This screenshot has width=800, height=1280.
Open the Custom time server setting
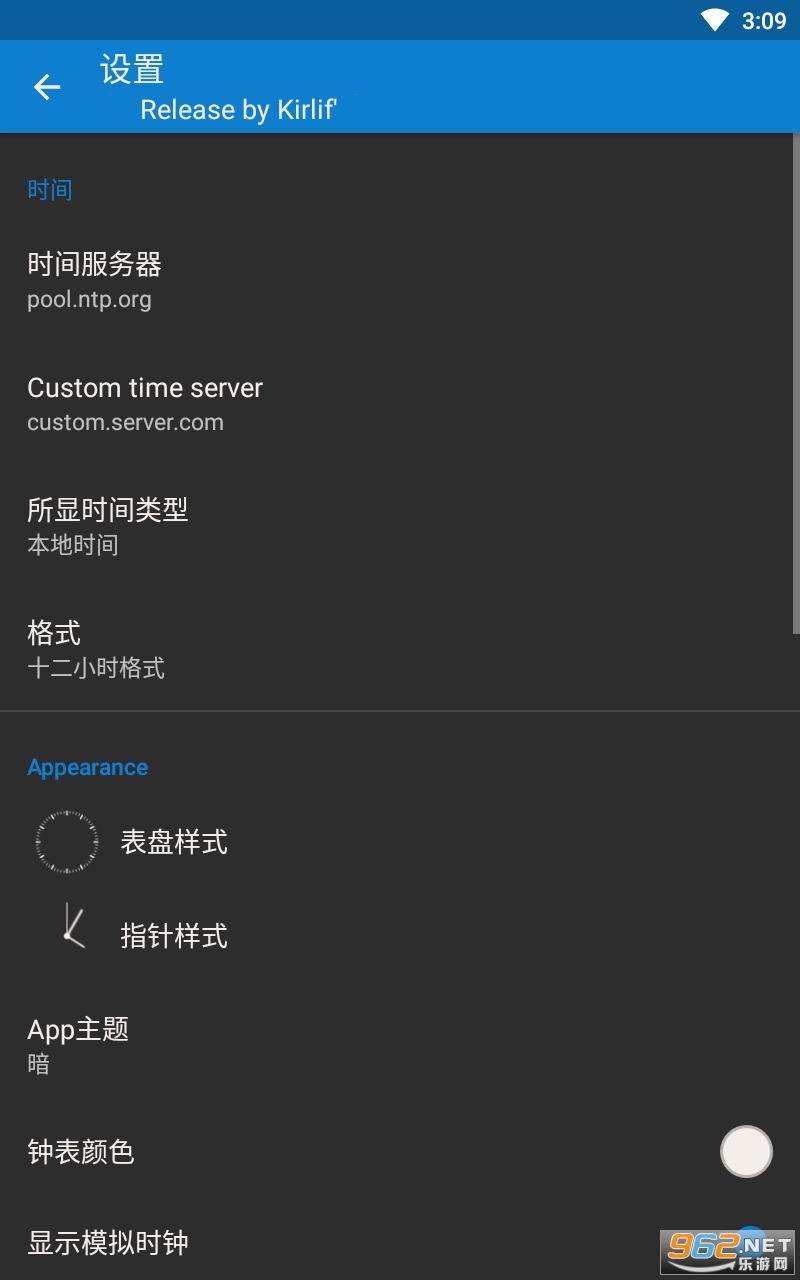(x=145, y=403)
